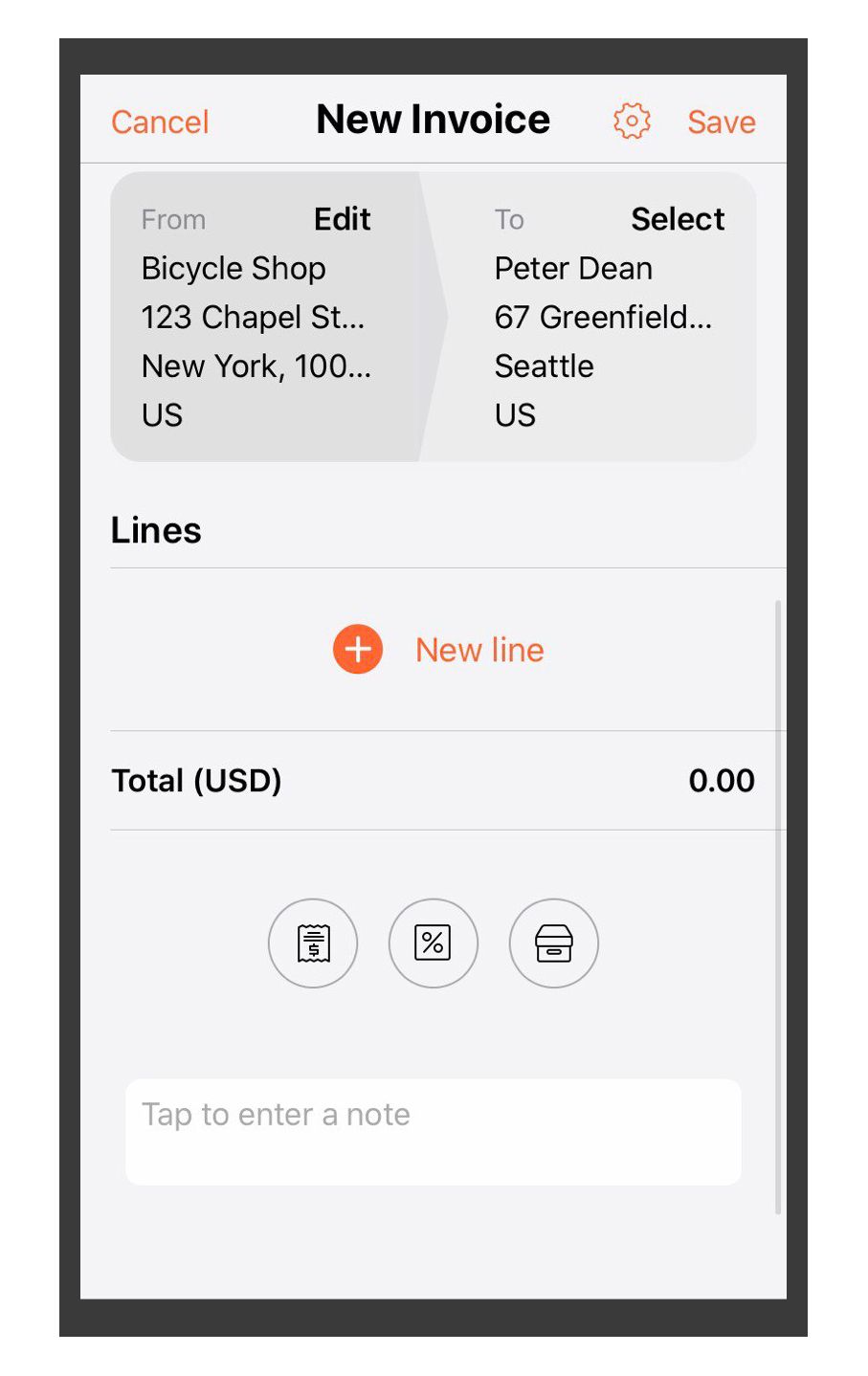Cancel the new invoice

(x=160, y=122)
